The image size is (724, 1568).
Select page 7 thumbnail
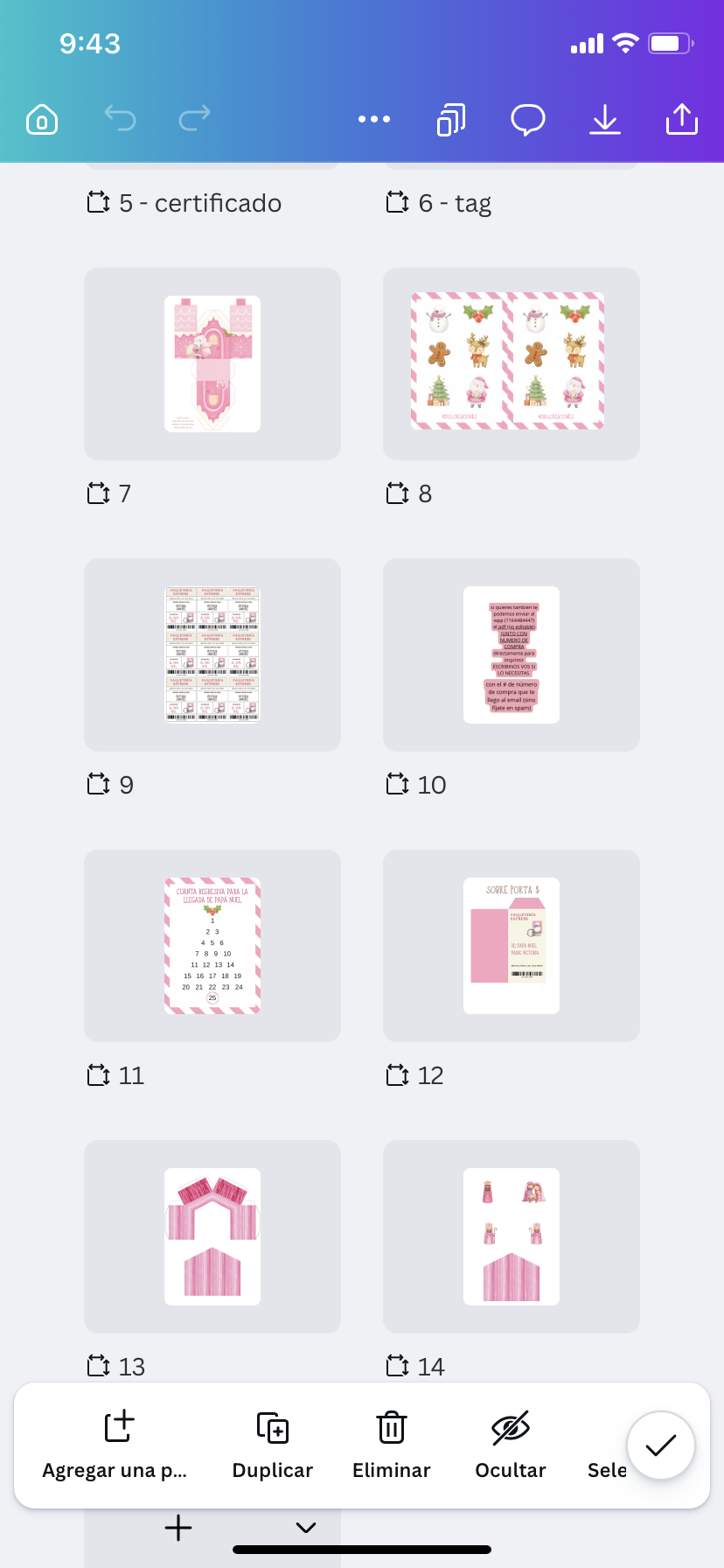pyautogui.click(x=212, y=364)
